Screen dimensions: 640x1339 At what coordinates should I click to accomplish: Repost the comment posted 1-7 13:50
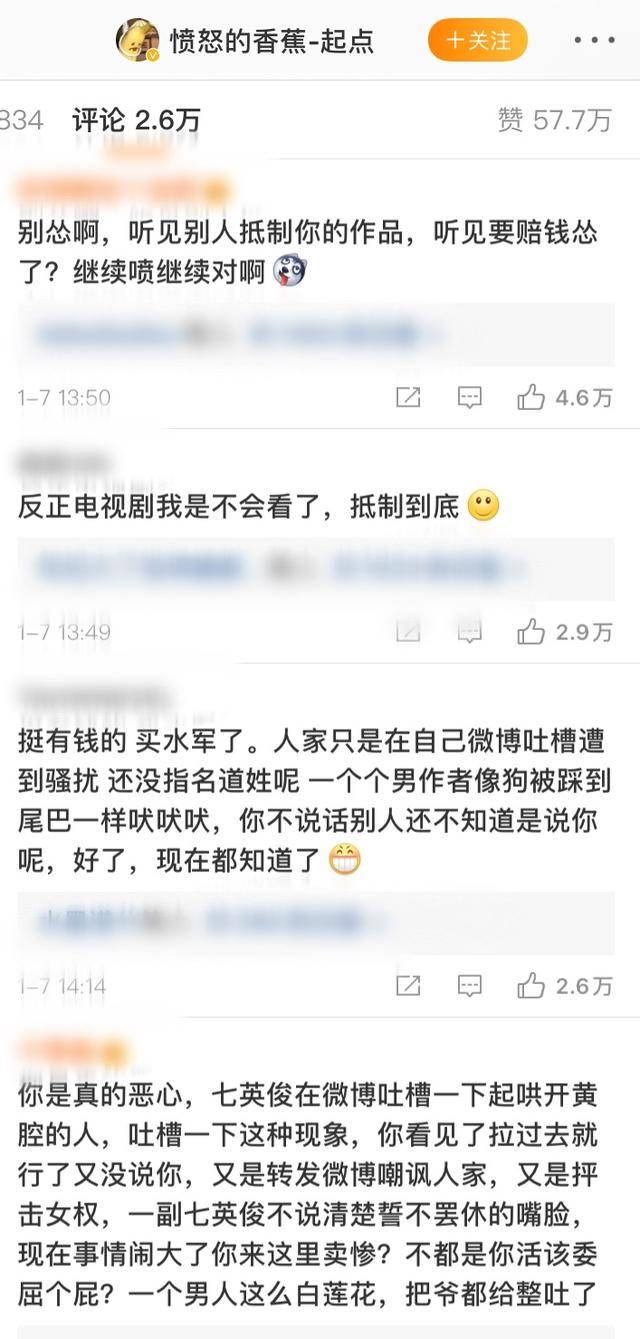(x=407, y=398)
